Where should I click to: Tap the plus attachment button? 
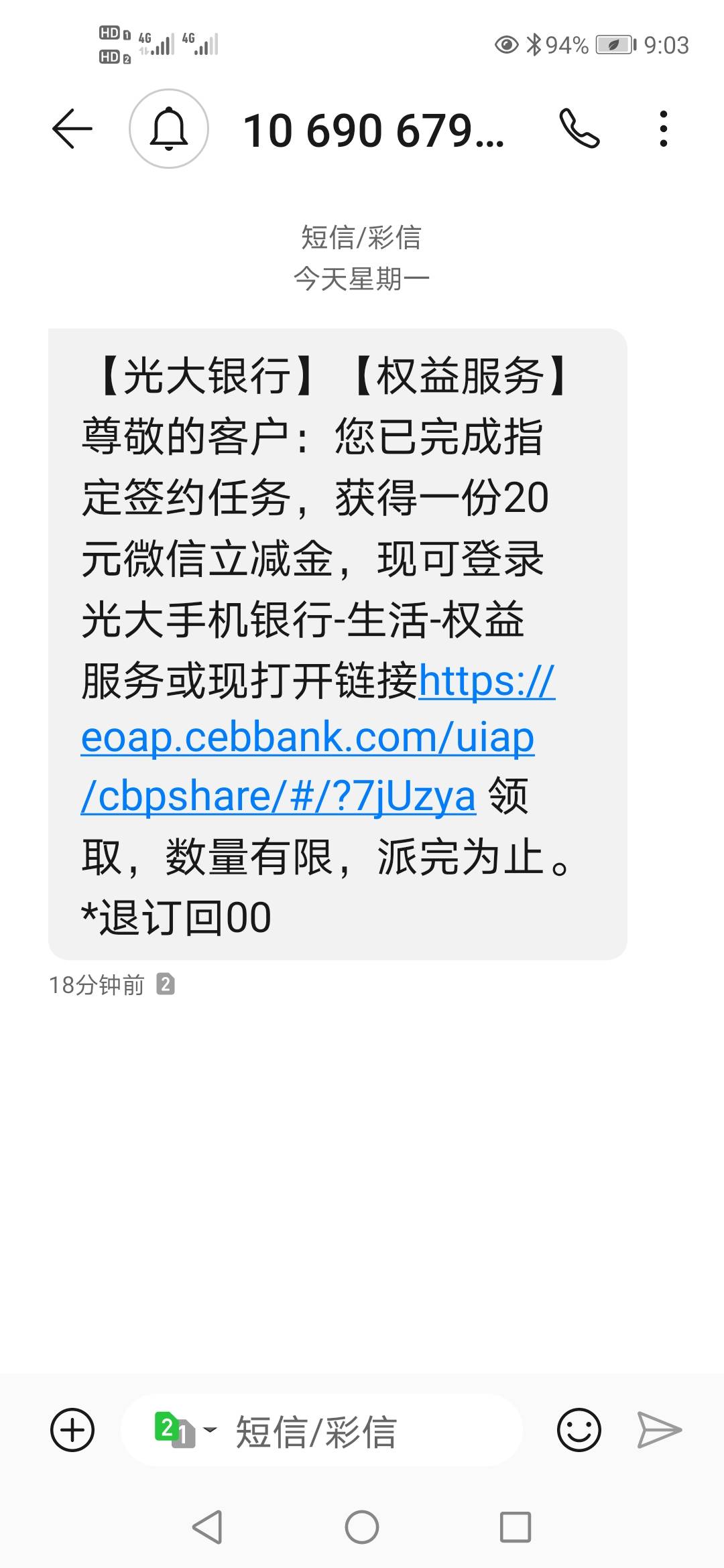coord(72,1430)
